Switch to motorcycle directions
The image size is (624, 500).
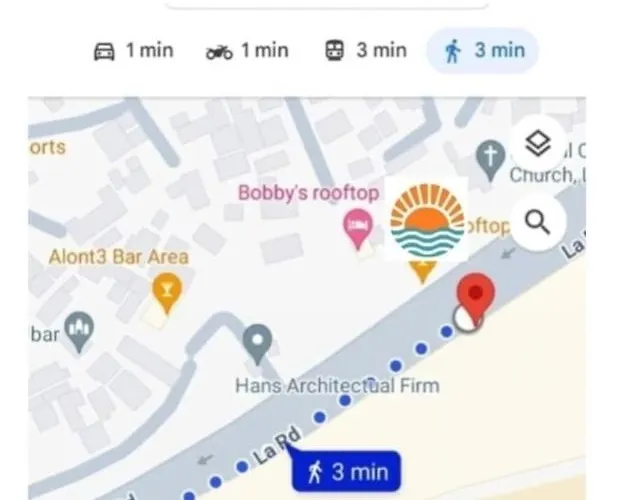(x=246, y=50)
